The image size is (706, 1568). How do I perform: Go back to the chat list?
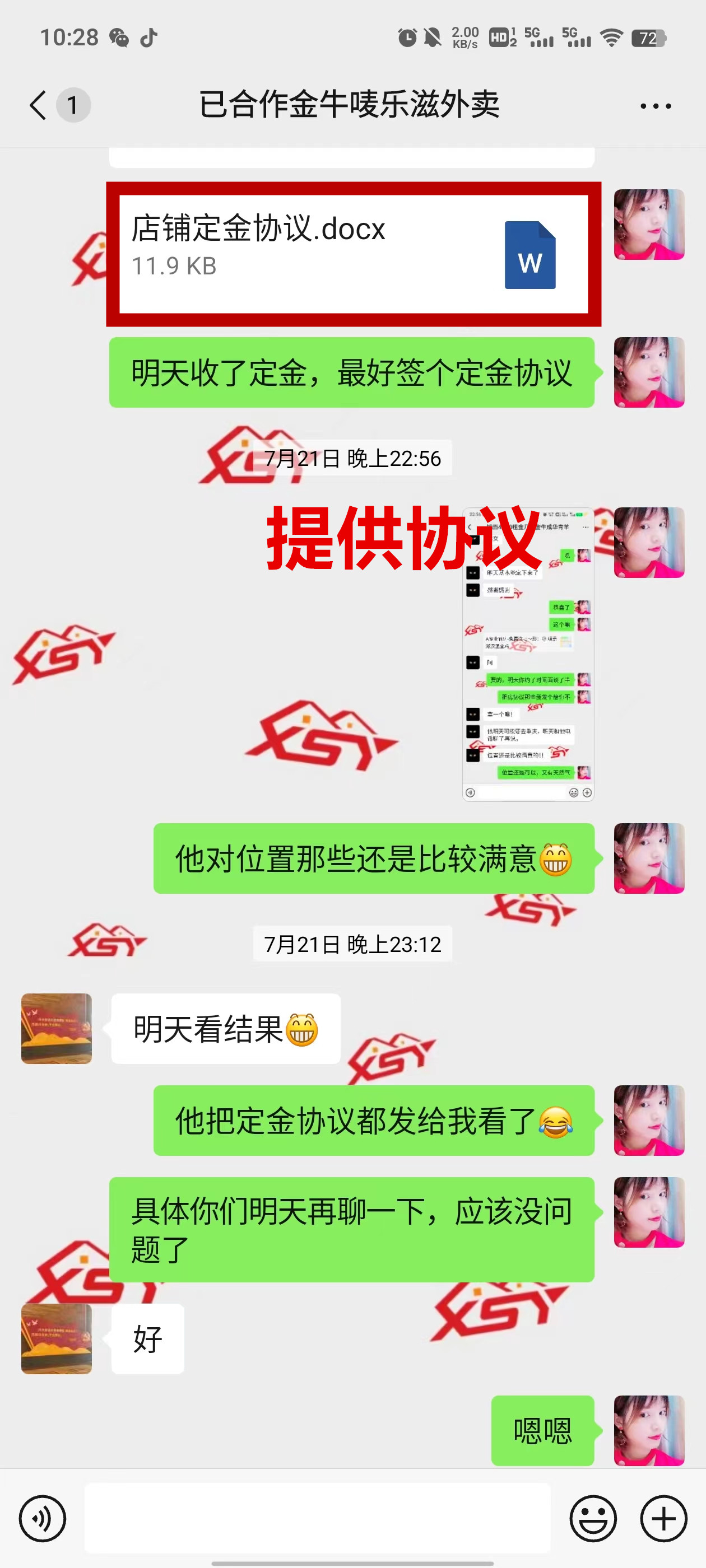[x=38, y=105]
